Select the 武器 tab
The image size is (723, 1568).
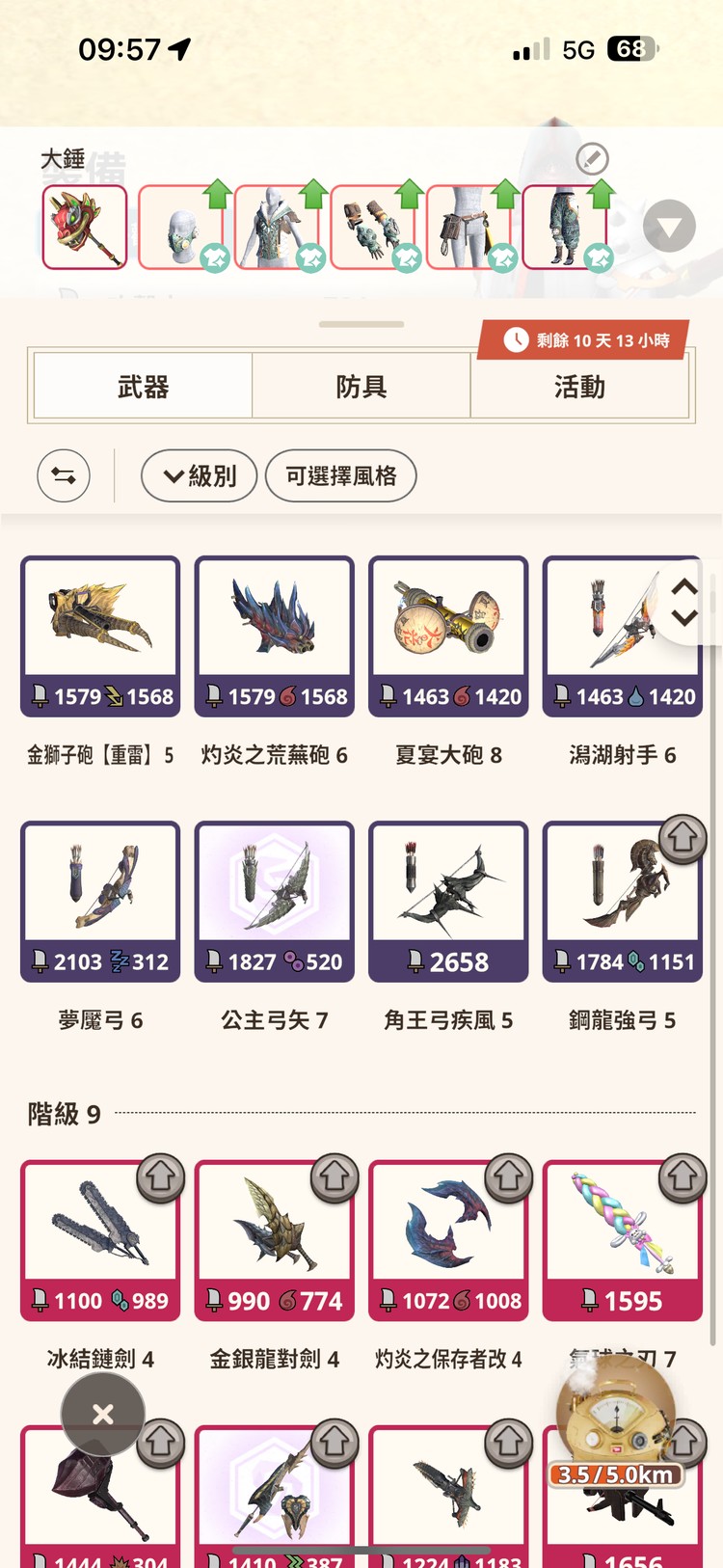[x=143, y=387]
